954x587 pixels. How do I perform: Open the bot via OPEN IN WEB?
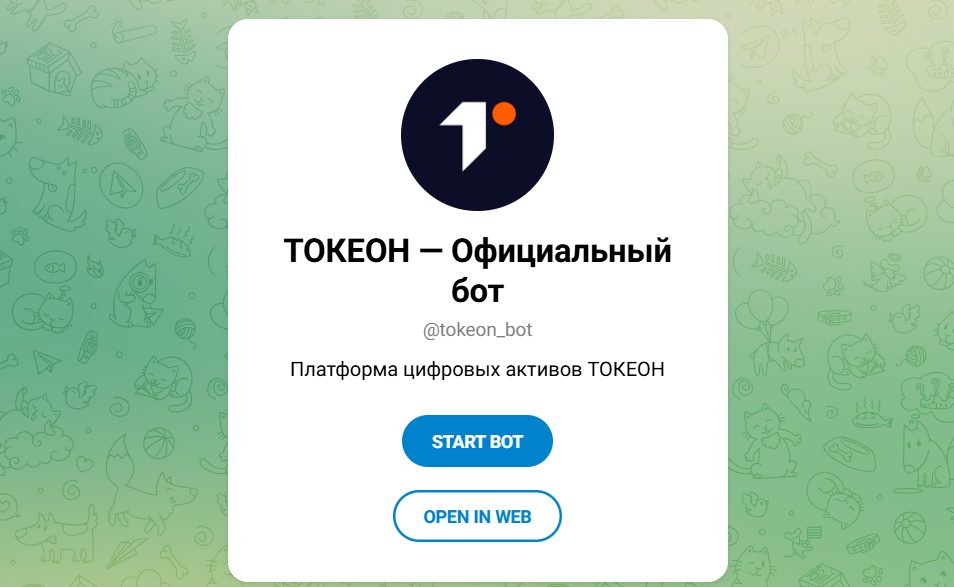tap(477, 516)
